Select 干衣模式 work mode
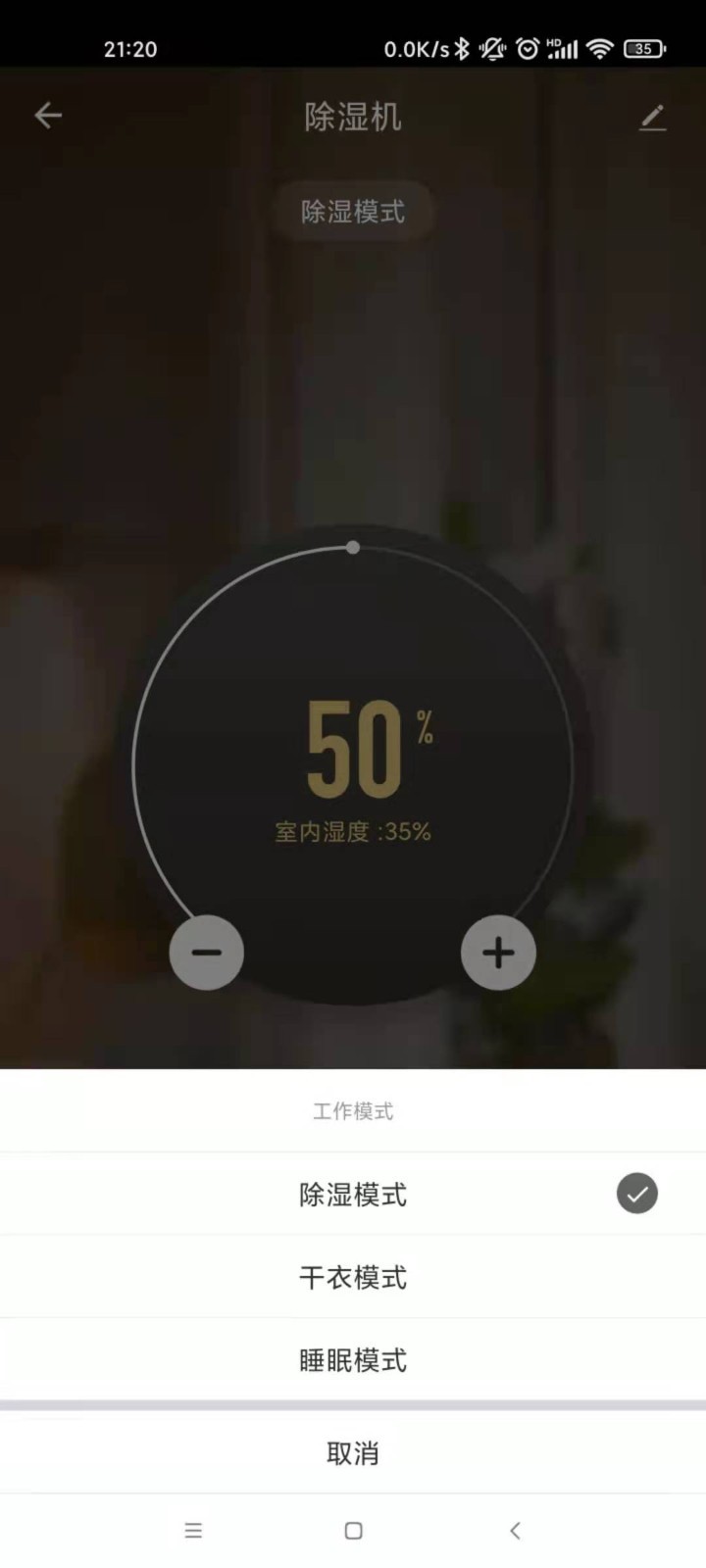The width and height of the screenshot is (706, 1568). [353, 1277]
